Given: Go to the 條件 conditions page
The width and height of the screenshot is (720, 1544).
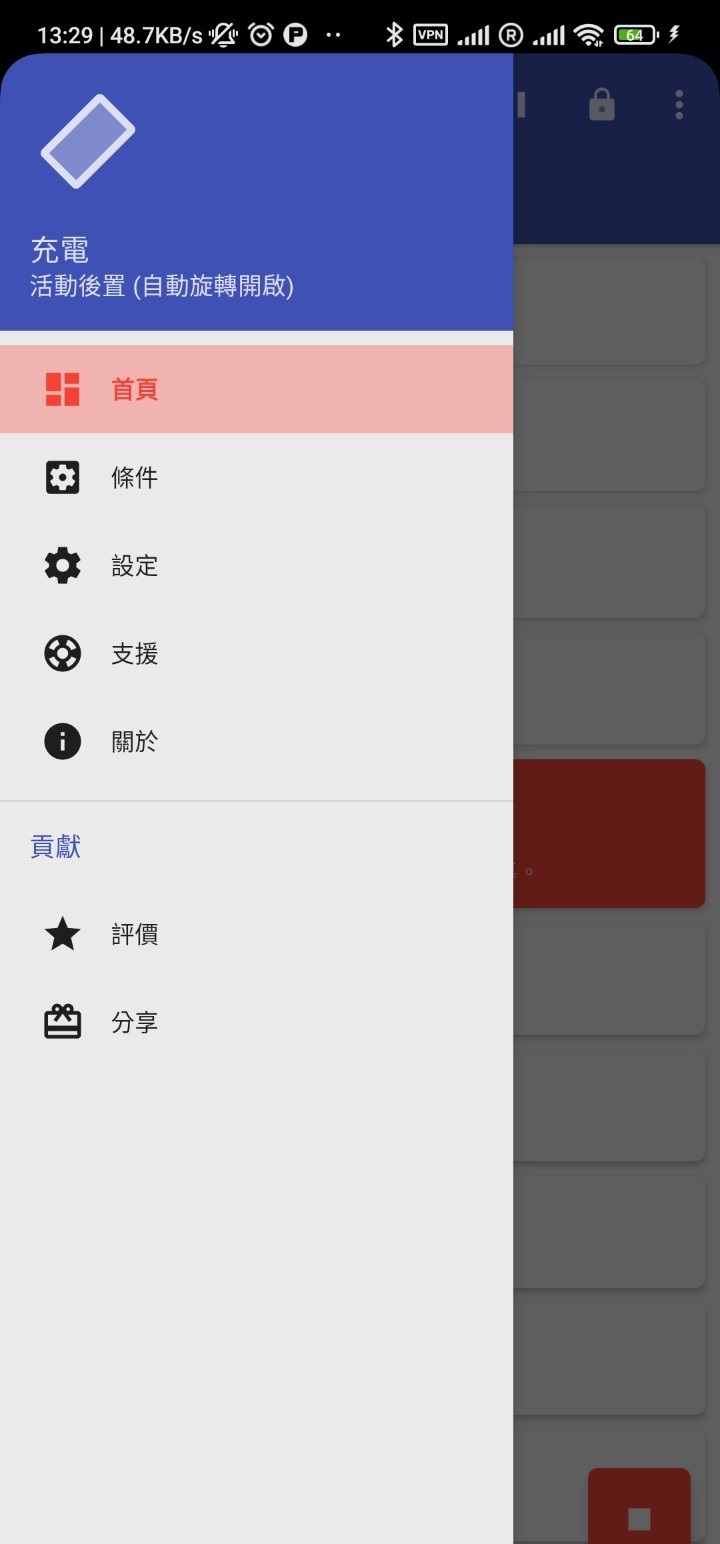Looking at the screenshot, I should tap(135, 477).
